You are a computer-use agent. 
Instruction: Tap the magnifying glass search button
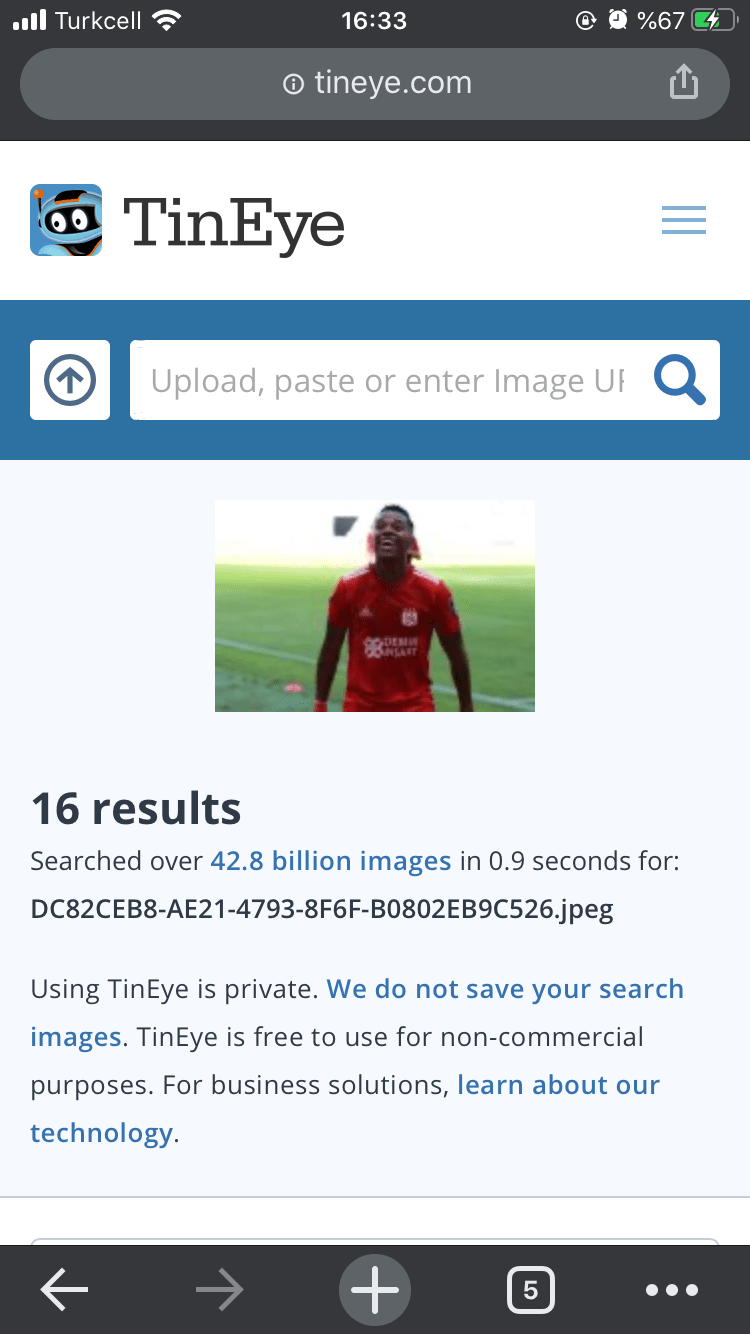[x=679, y=380]
